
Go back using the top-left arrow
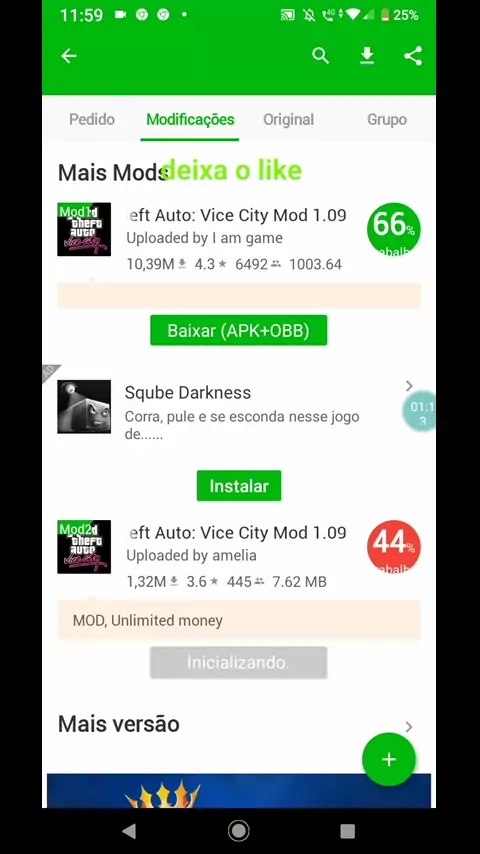(69, 56)
